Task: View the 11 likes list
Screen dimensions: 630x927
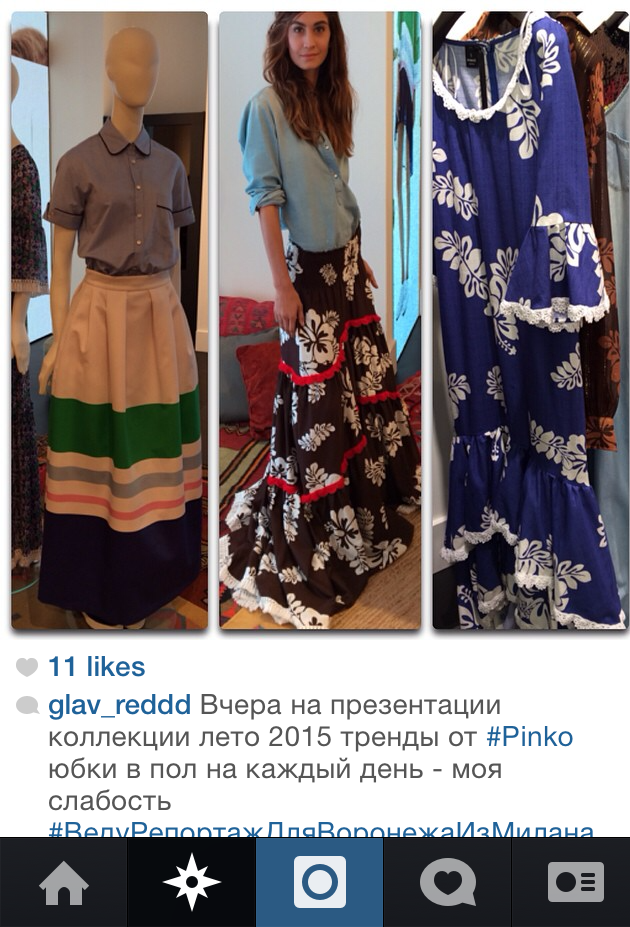Action: (96, 667)
